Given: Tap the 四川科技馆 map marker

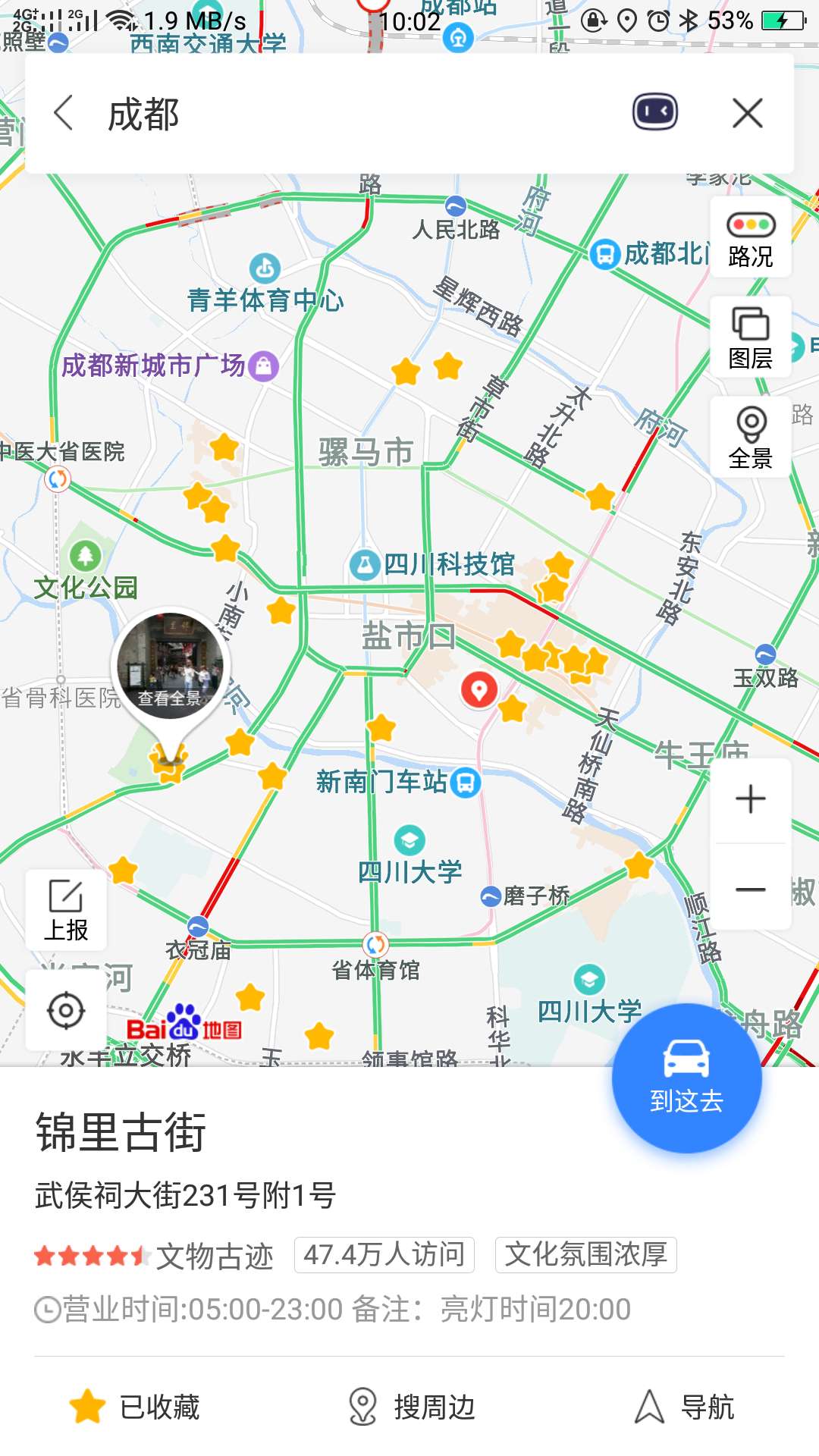Looking at the screenshot, I should coord(365,565).
